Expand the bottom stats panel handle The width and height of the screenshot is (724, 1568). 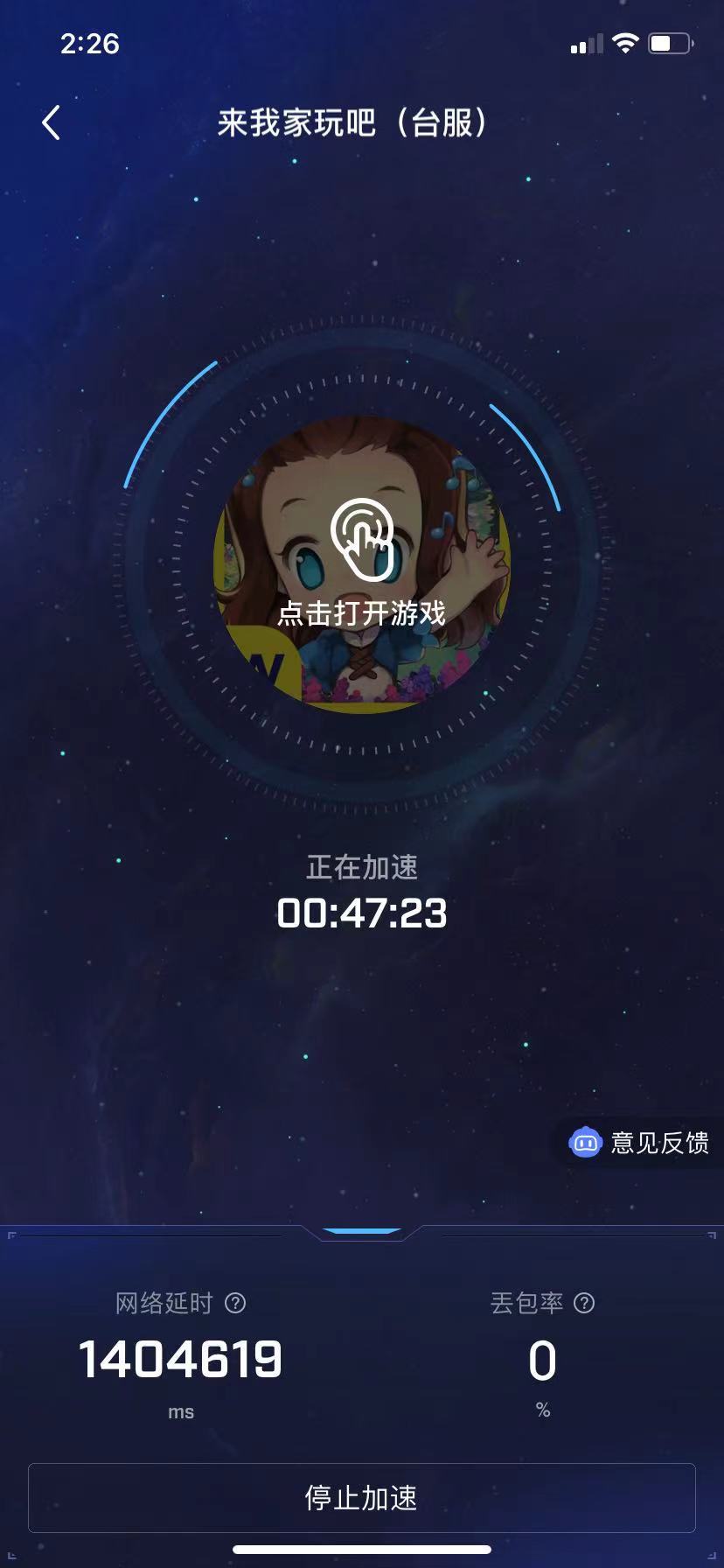click(x=362, y=1231)
